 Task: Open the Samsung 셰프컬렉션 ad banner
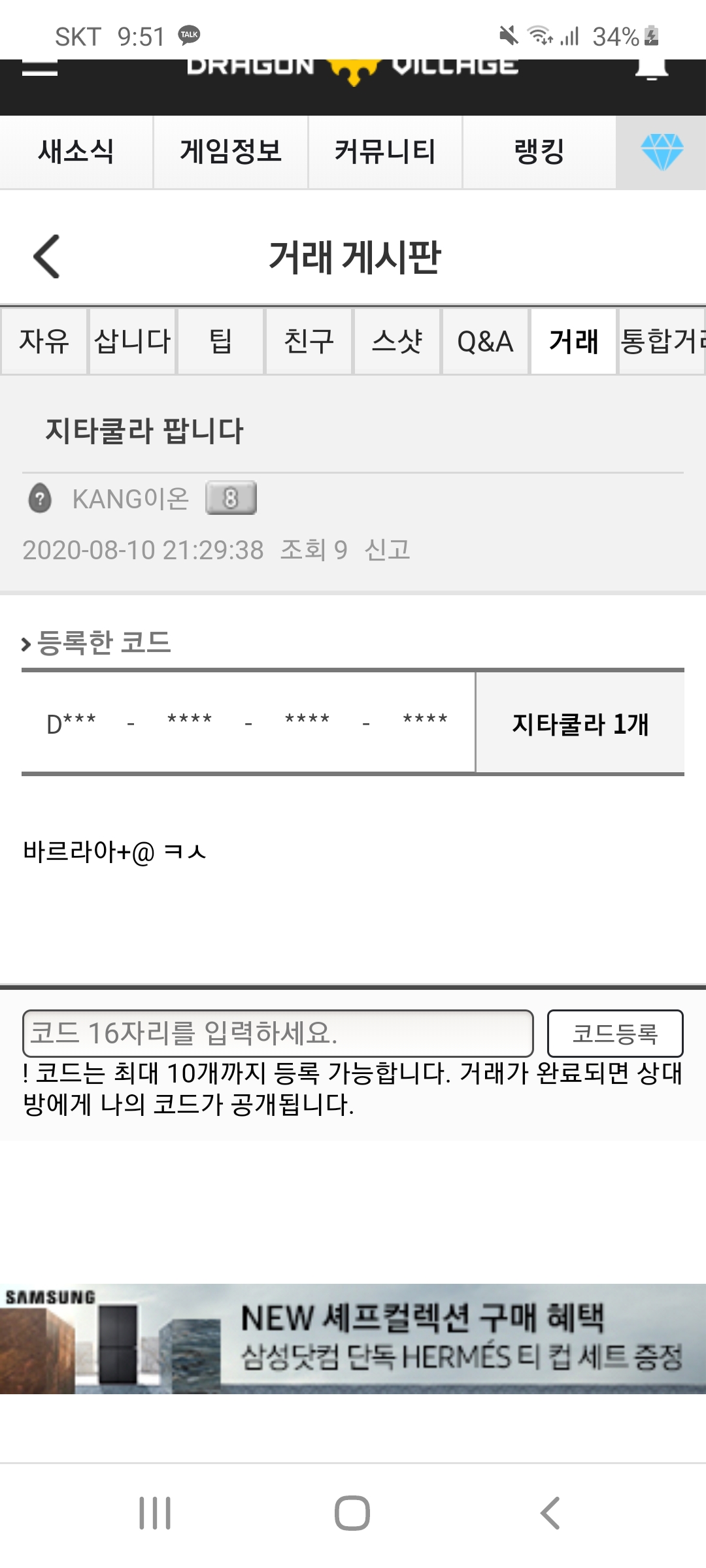(353, 1338)
